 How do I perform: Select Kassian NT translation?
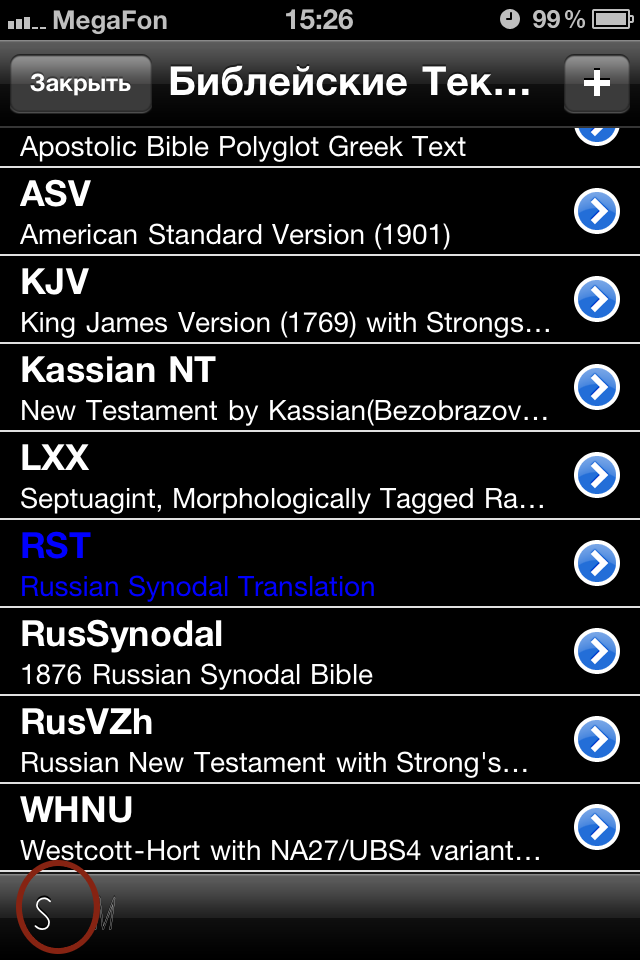point(280,388)
